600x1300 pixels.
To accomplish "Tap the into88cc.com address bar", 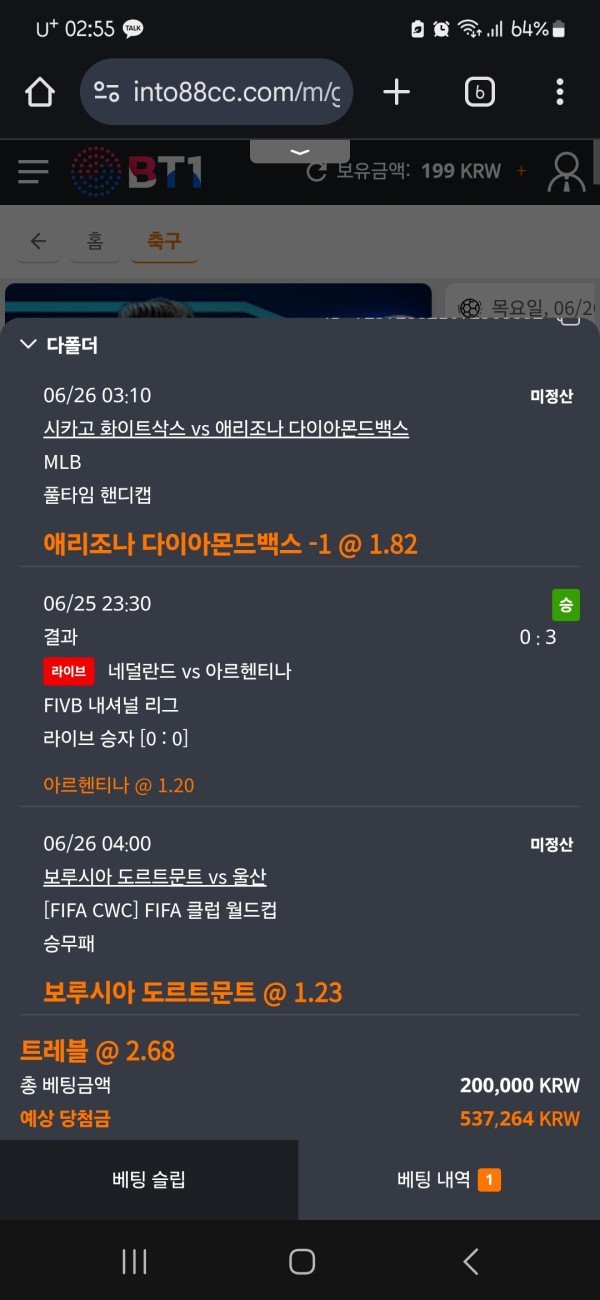I will tap(216, 92).
